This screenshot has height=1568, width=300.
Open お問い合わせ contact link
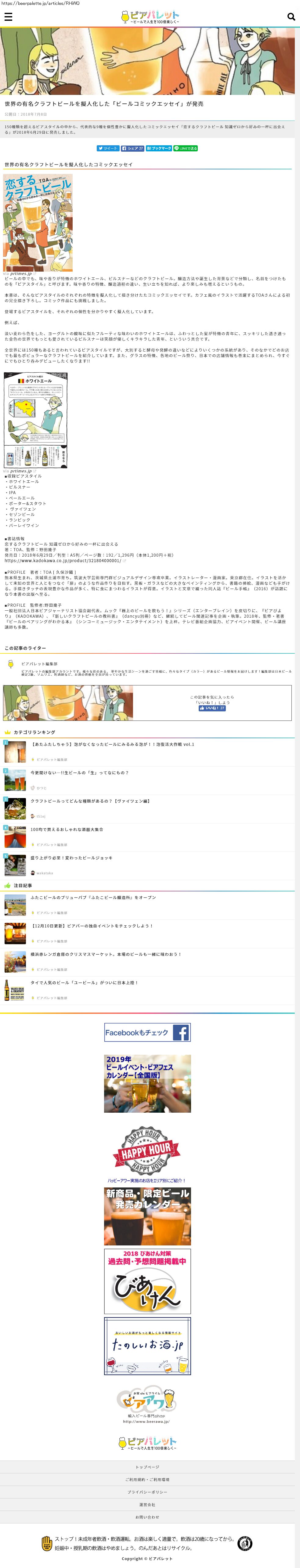coord(147,1517)
